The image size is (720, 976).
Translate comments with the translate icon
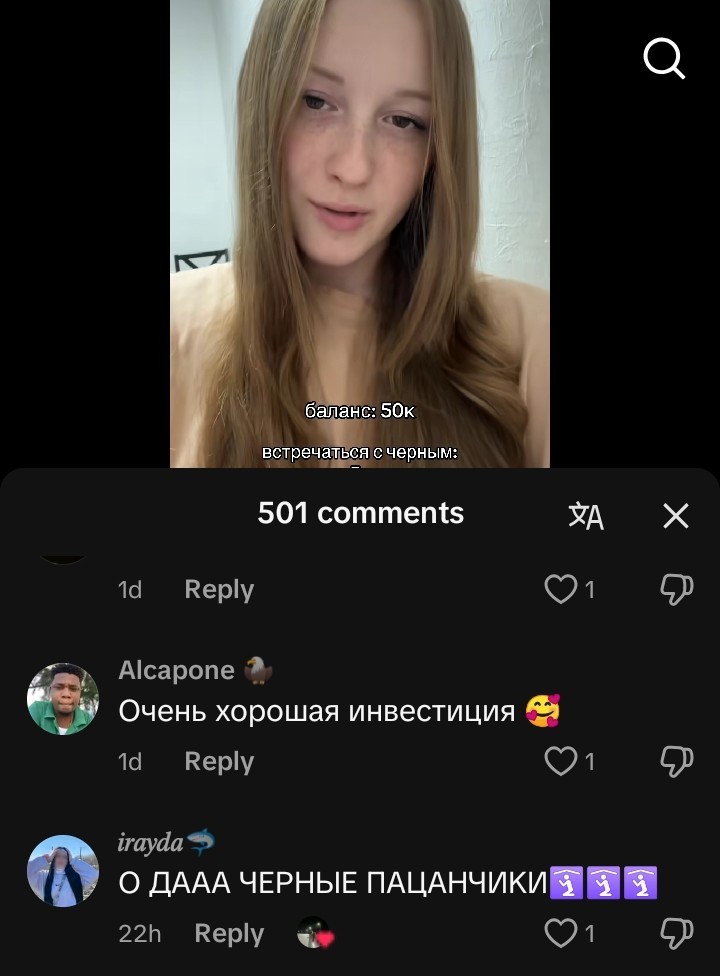point(586,516)
